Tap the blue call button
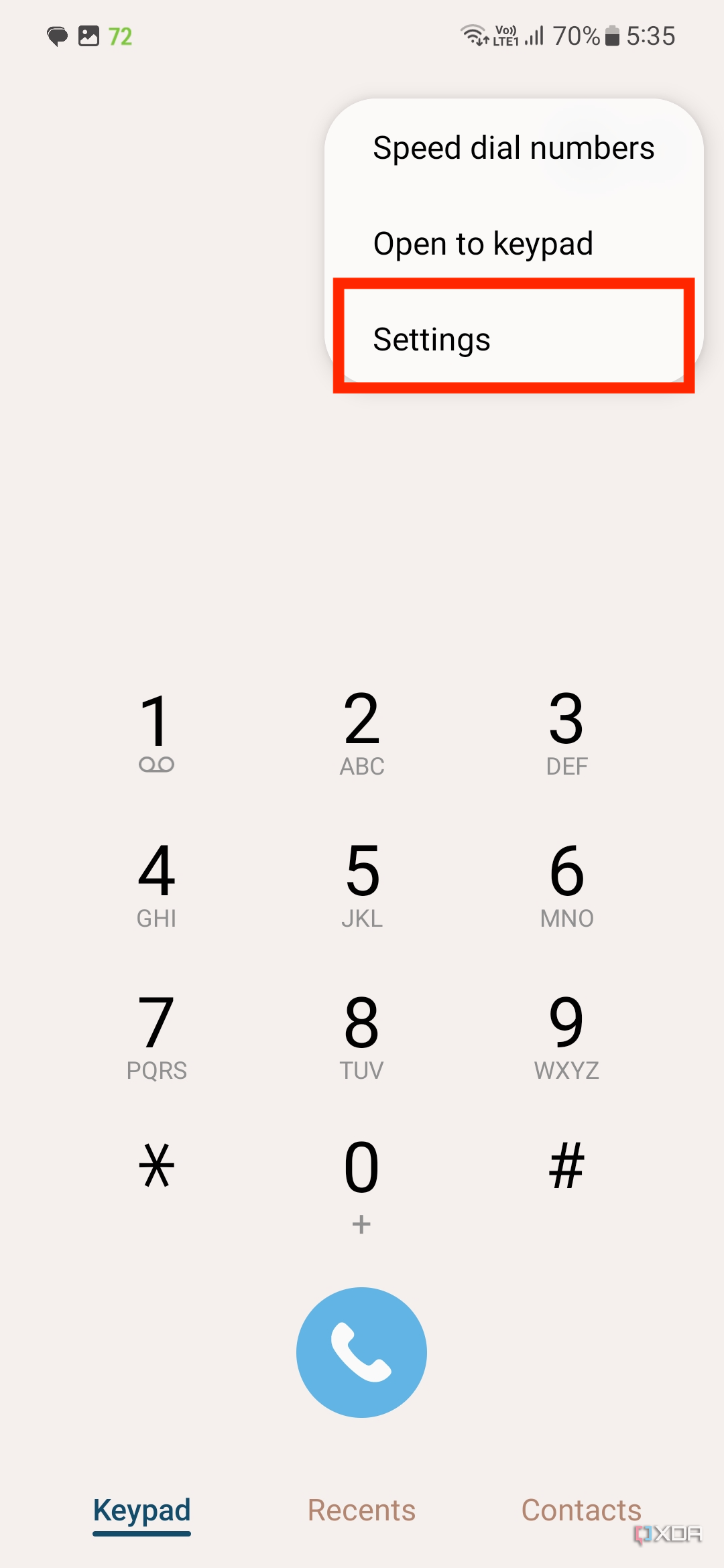Image resolution: width=724 pixels, height=1568 pixels. pyautogui.click(x=361, y=1352)
